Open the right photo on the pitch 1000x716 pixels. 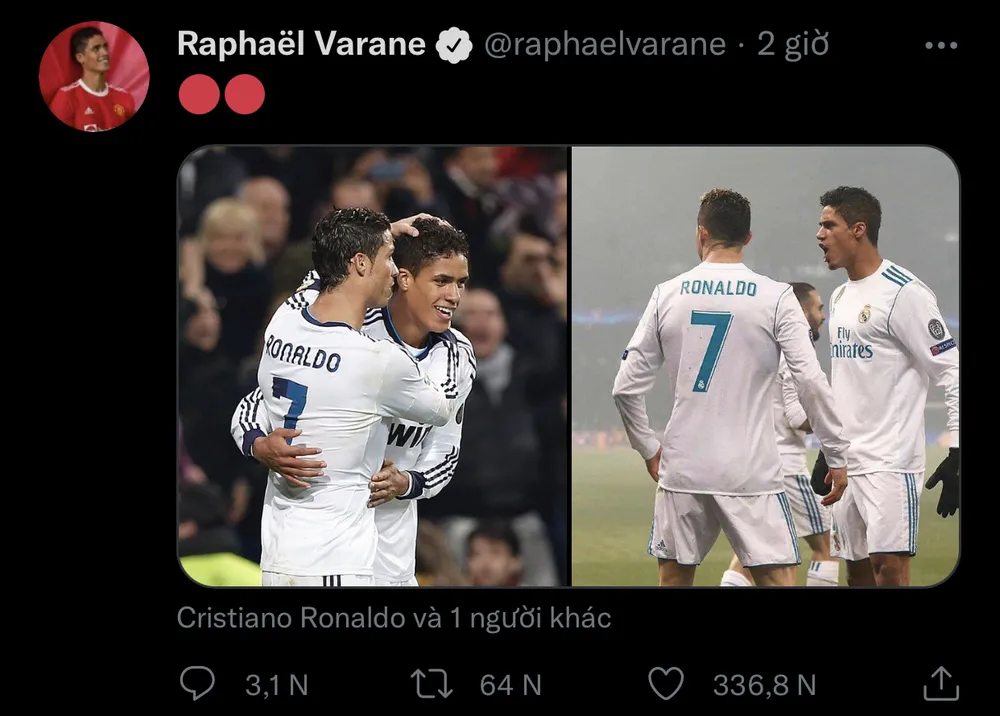[x=765, y=366]
